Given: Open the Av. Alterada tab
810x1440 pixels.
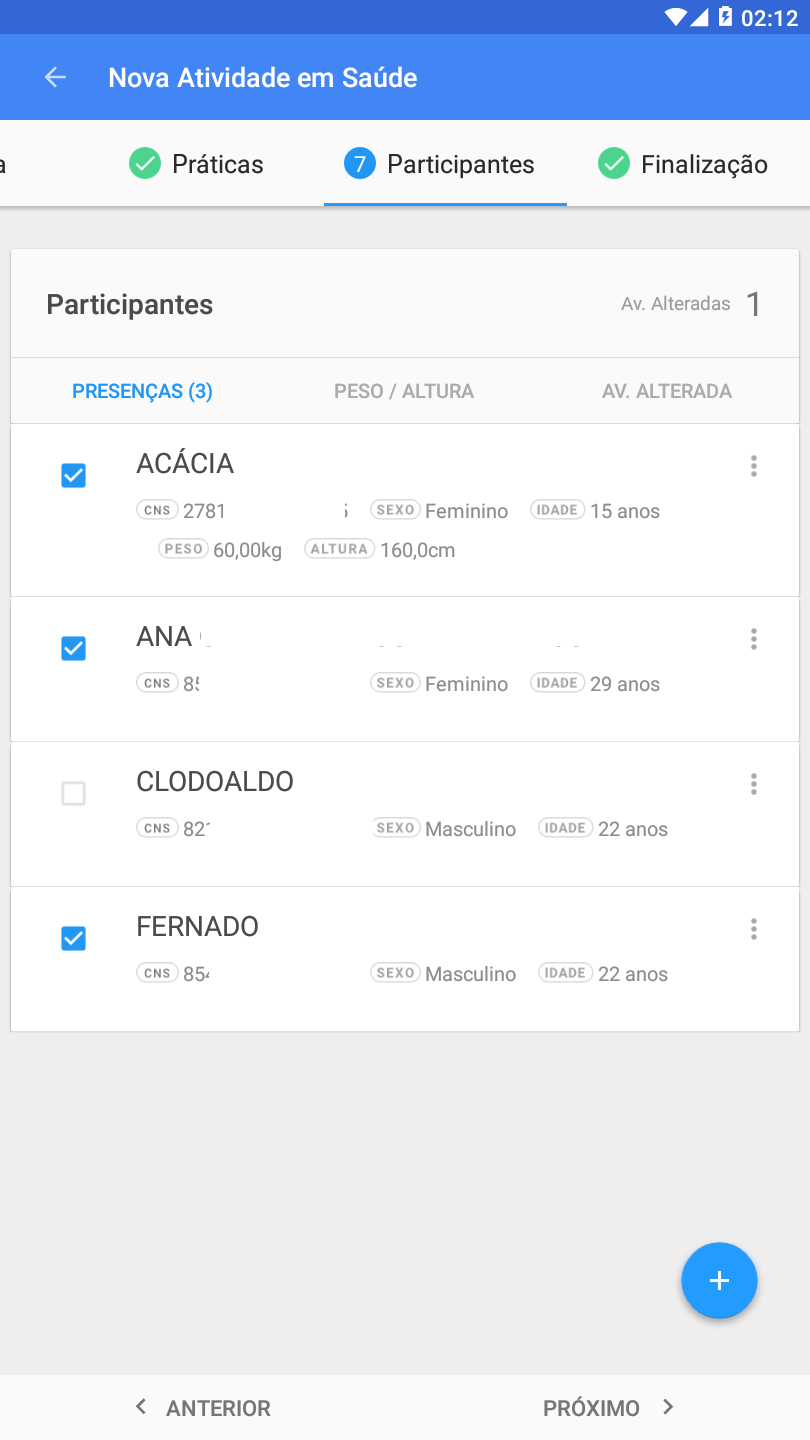Looking at the screenshot, I should click(x=667, y=391).
